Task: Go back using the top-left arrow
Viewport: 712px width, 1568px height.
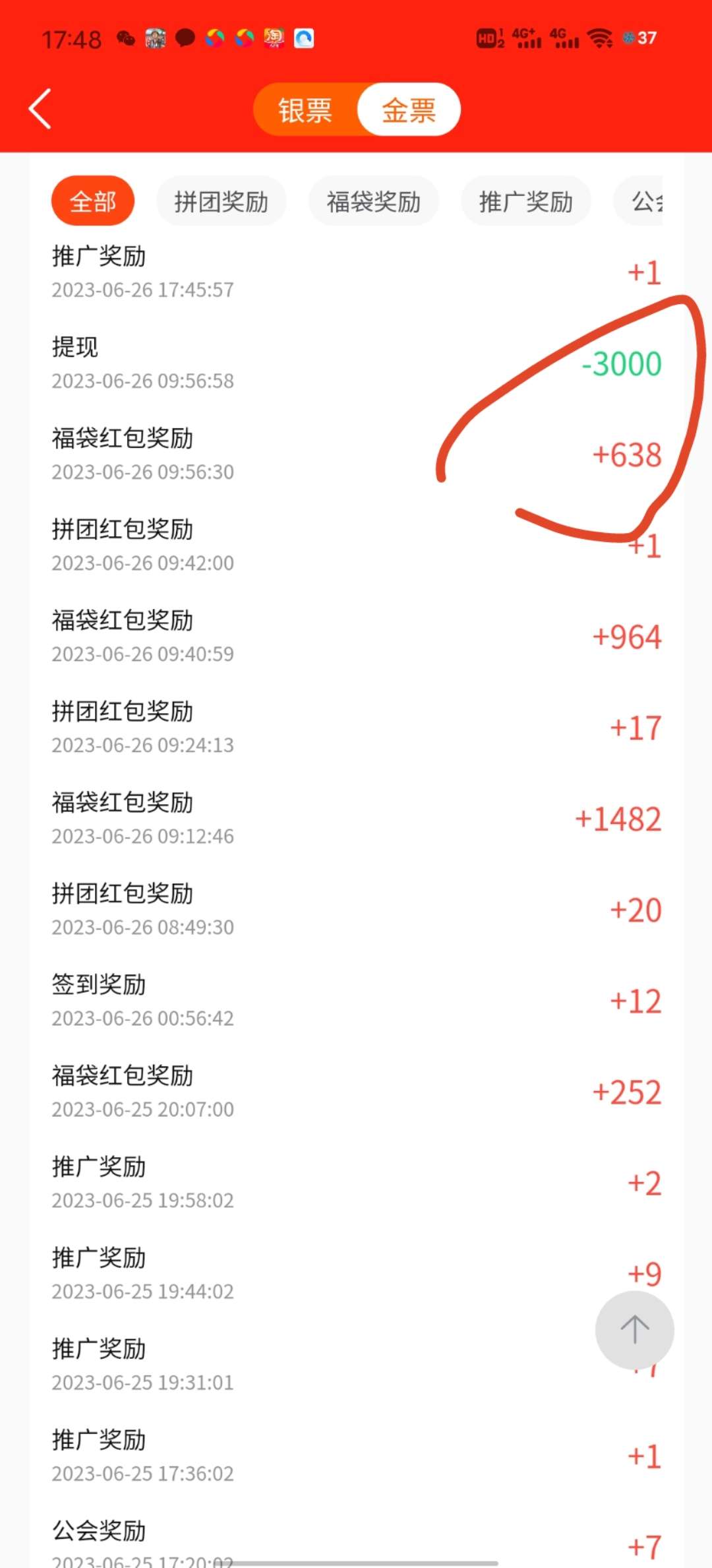Action: pos(40,109)
